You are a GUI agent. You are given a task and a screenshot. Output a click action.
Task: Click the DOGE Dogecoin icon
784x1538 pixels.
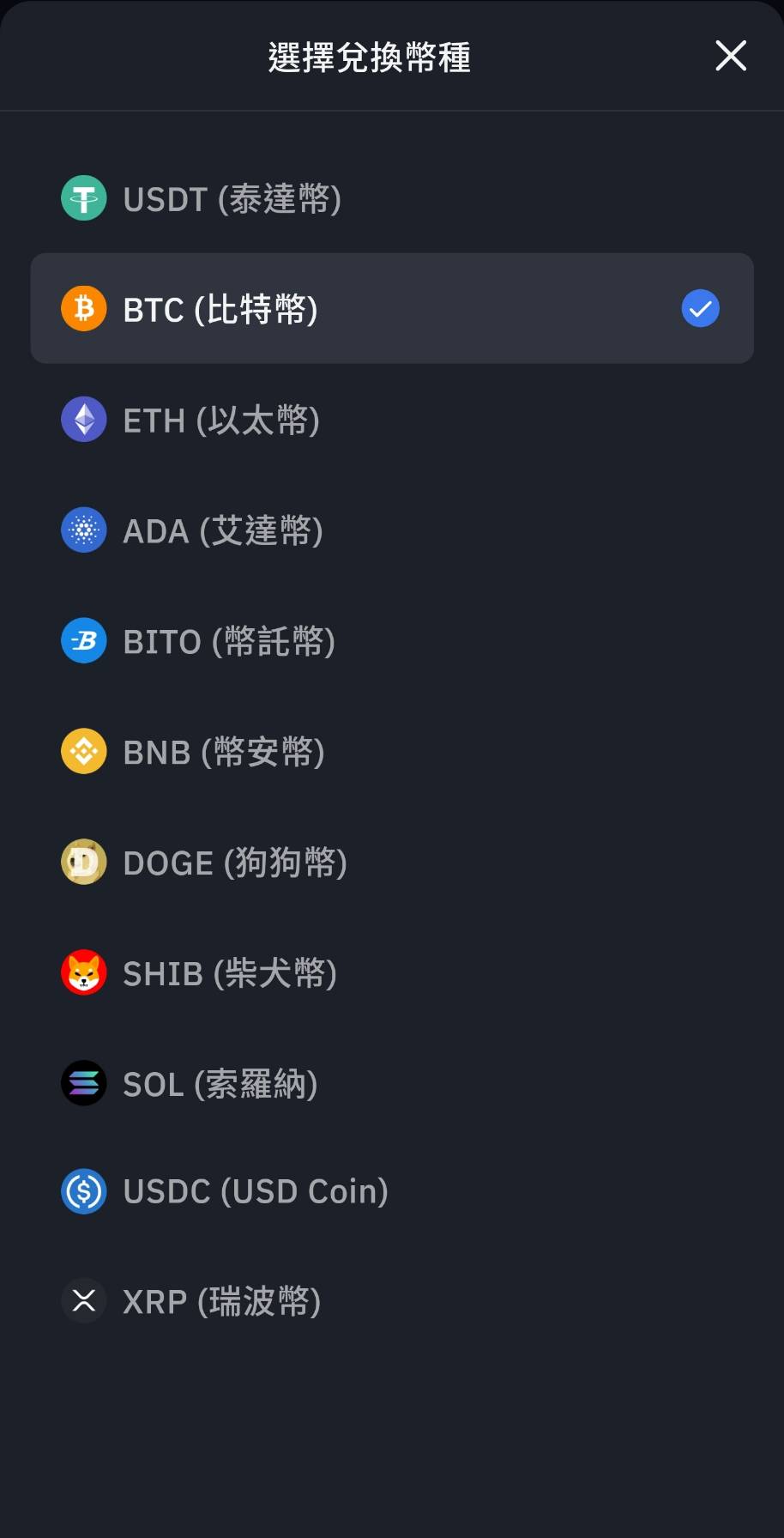tap(83, 862)
